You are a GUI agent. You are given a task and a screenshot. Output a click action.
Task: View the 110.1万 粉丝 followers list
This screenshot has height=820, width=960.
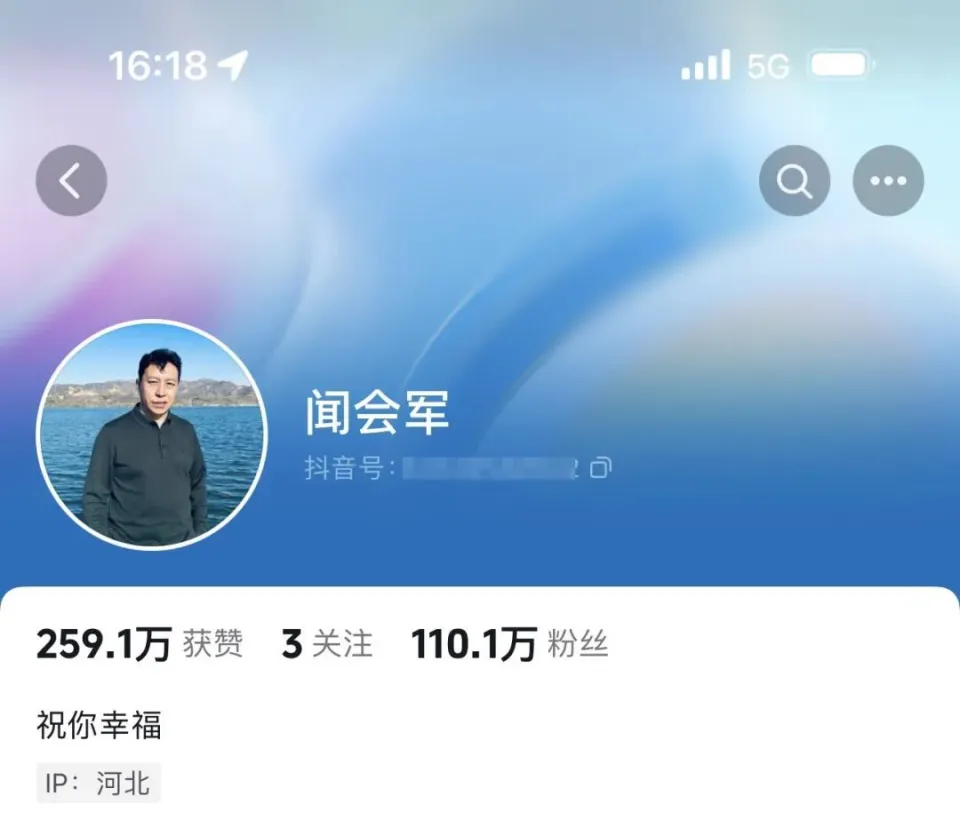click(509, 644)
